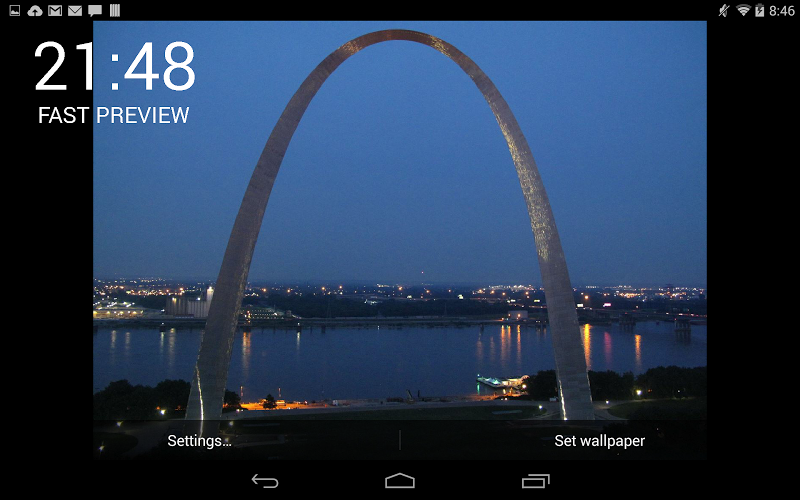Set this as wallpaper
Image resolution: width=800 pixels, height=500 pixels.
(x=599, y=441)
